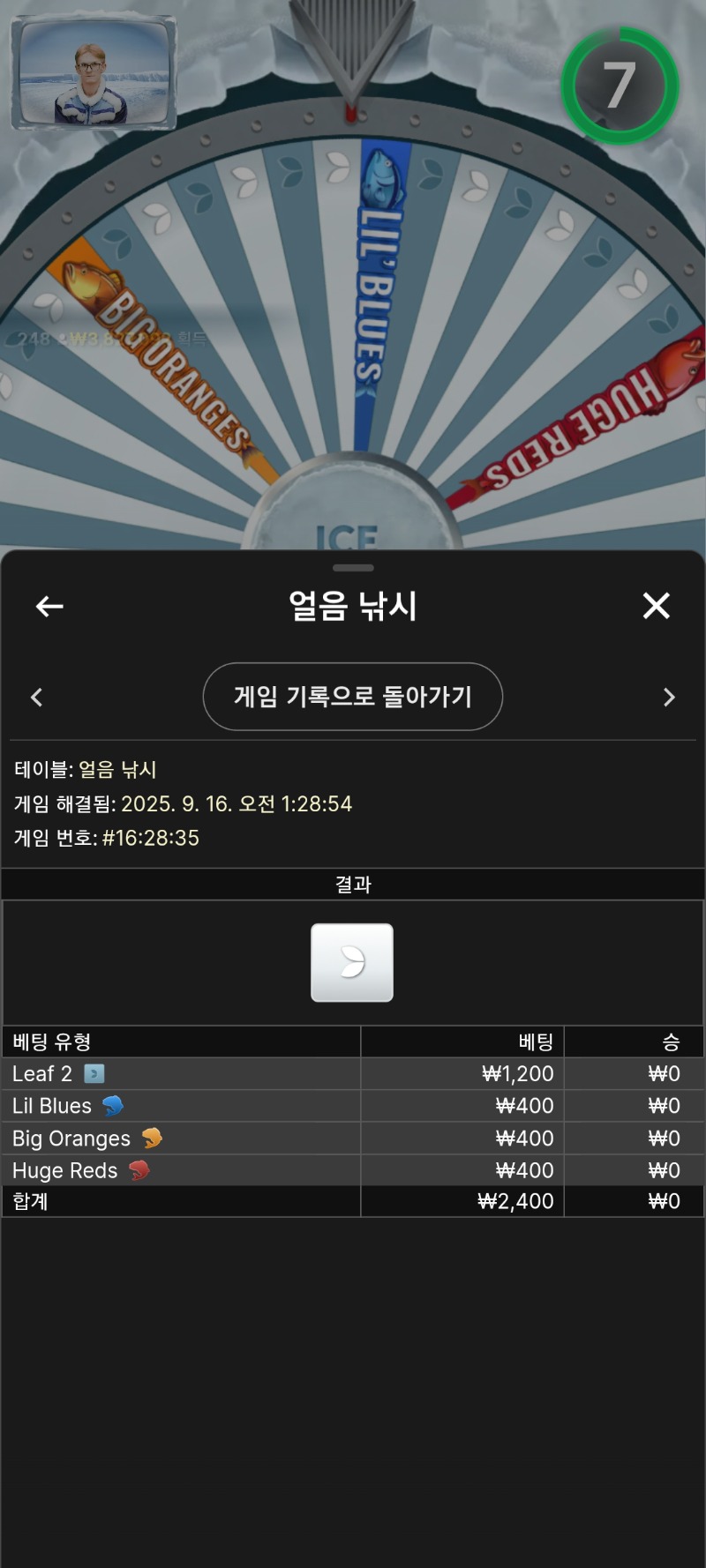This screenshot has width=706, height=1568.
Task: Close the 얼음 낚시 history panel
Action: (656, 606)
